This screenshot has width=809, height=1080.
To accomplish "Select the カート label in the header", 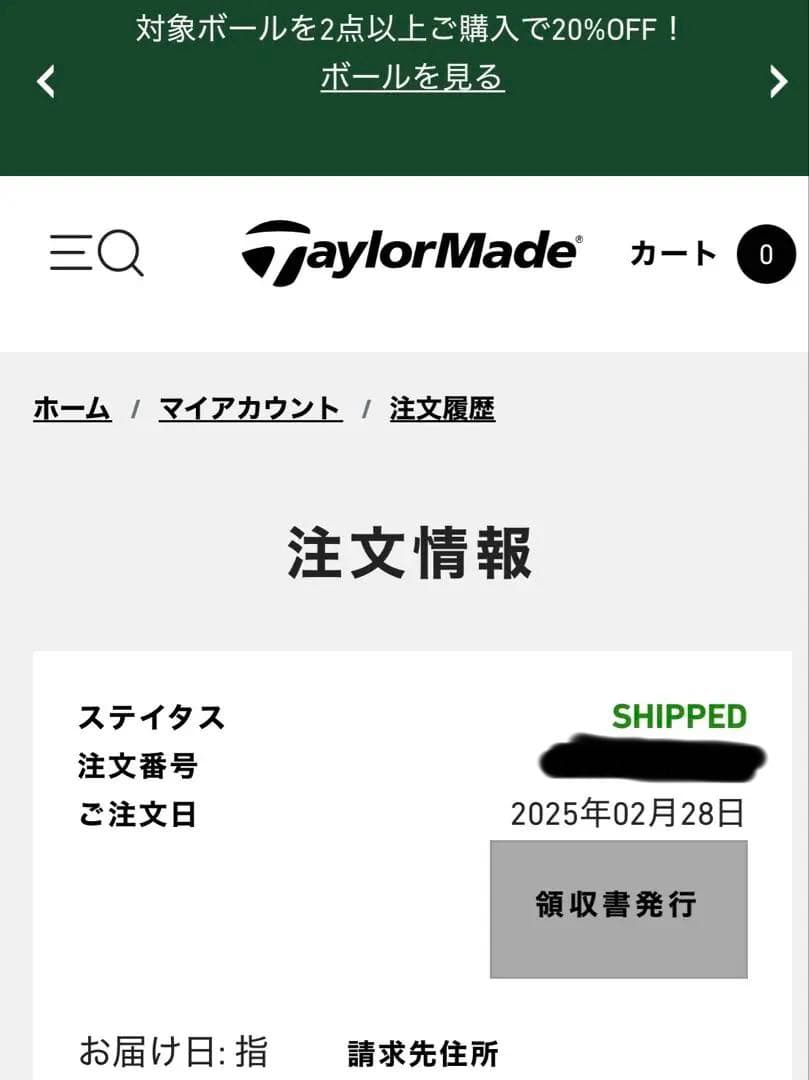I will (x=671, y=254).
